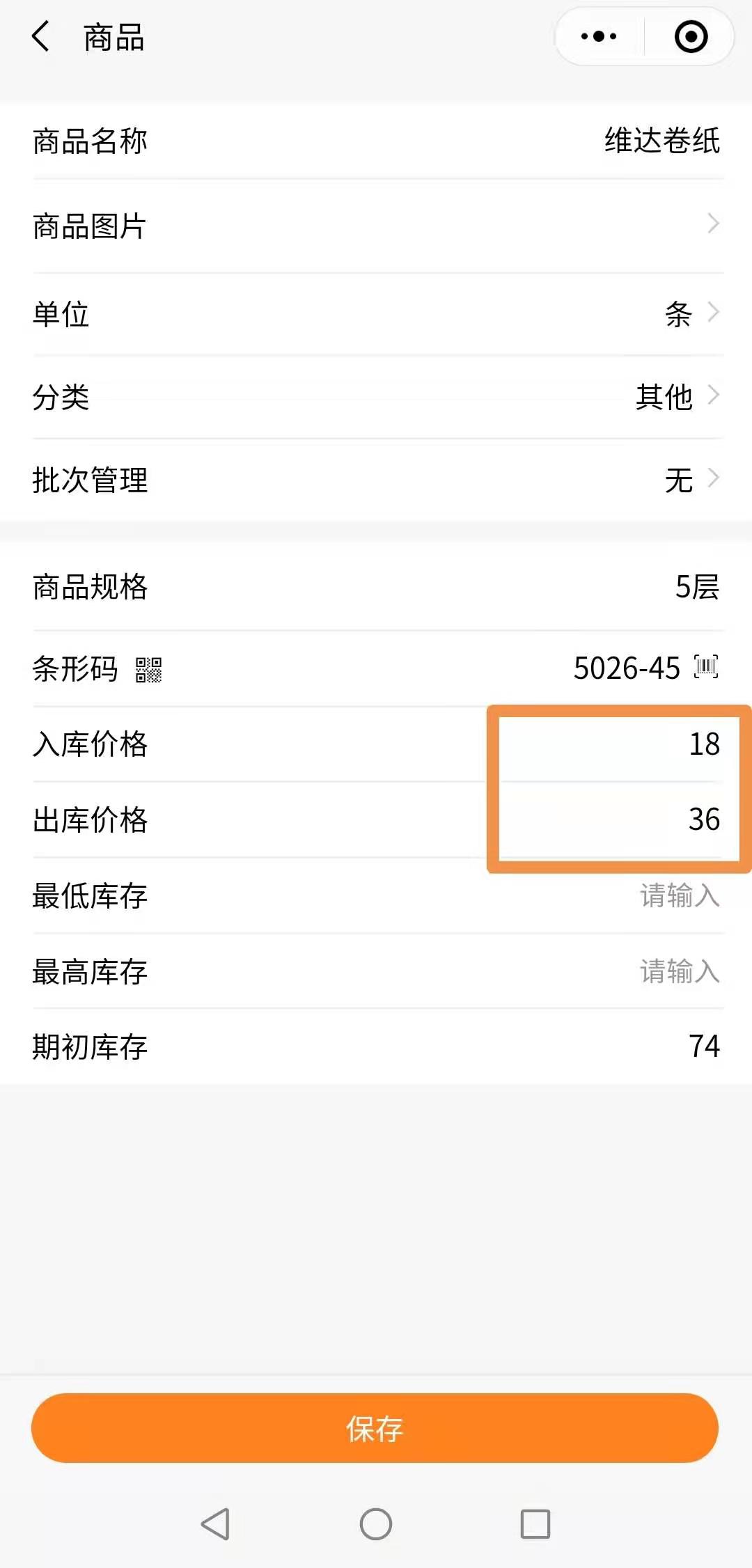The image size is (752, 1568).
Task: Close the mini program with the circle button
Action: click(691, 37)
